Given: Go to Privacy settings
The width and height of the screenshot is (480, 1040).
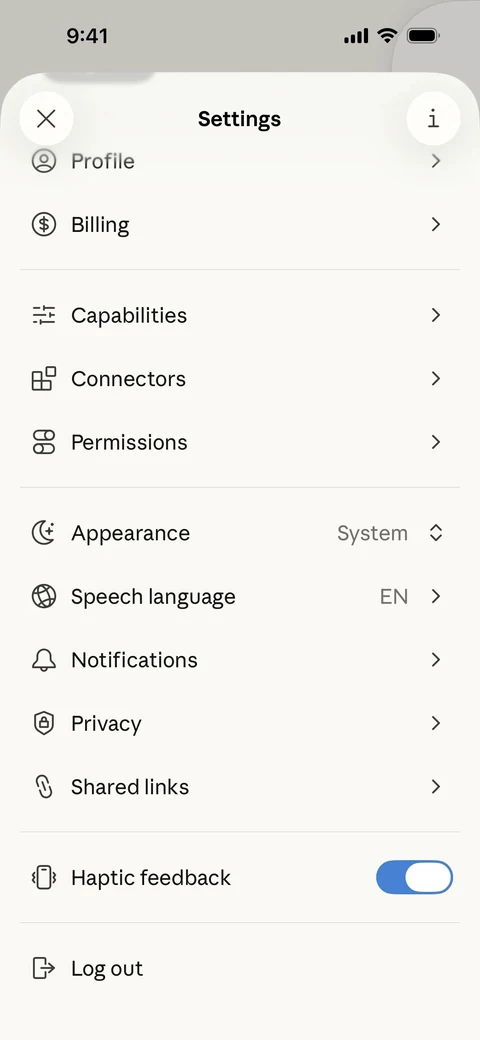Looking at the screenshot, I should point(240,724).
